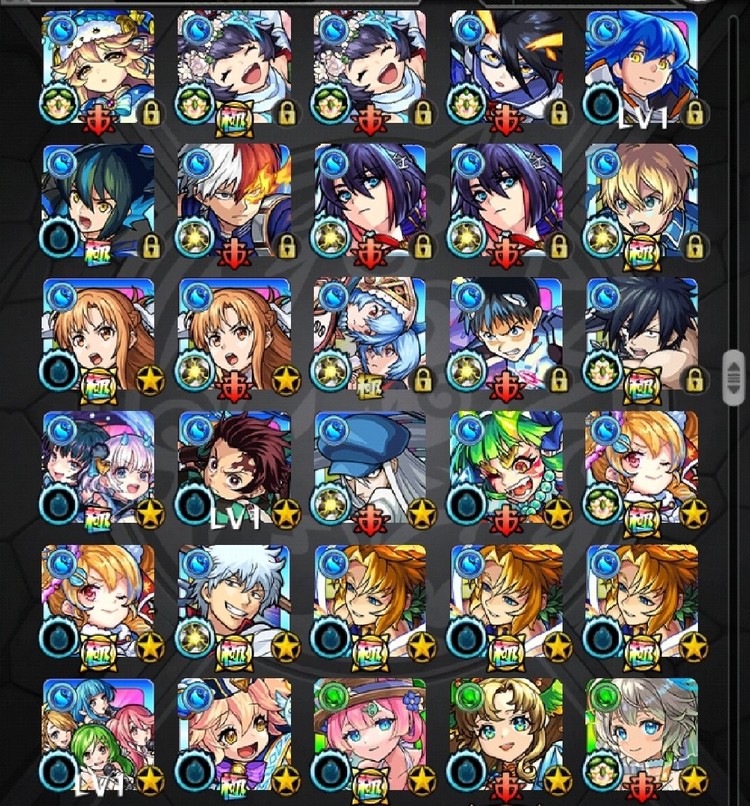
Task: Select the pink-haired girl in brown flowered hat
Action: click(370, 736)
